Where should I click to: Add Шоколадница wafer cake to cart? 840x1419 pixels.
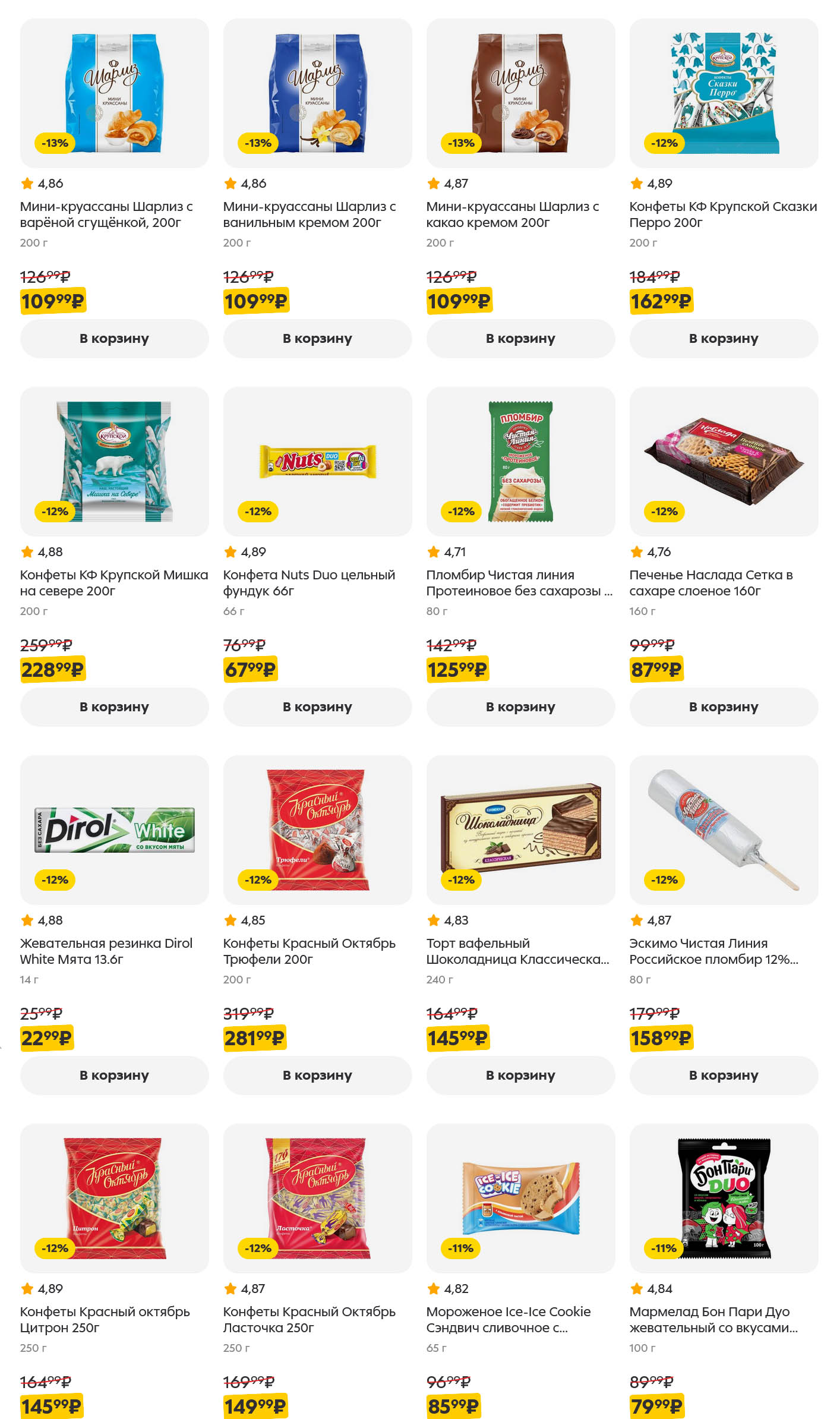520,1076
